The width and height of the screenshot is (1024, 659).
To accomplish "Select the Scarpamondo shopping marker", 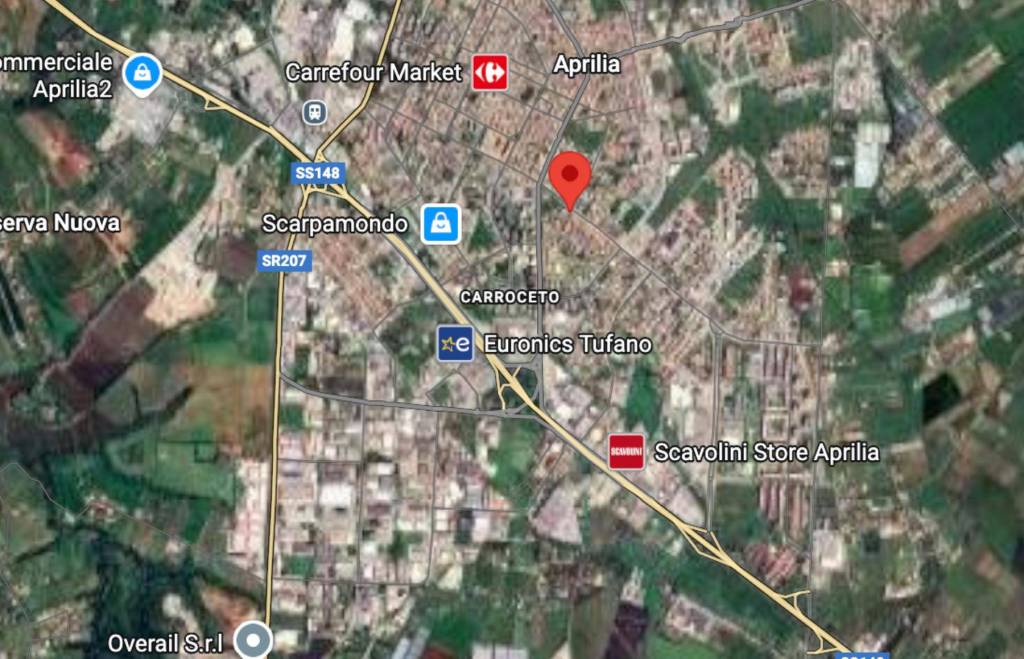I will tap(440, 223).
